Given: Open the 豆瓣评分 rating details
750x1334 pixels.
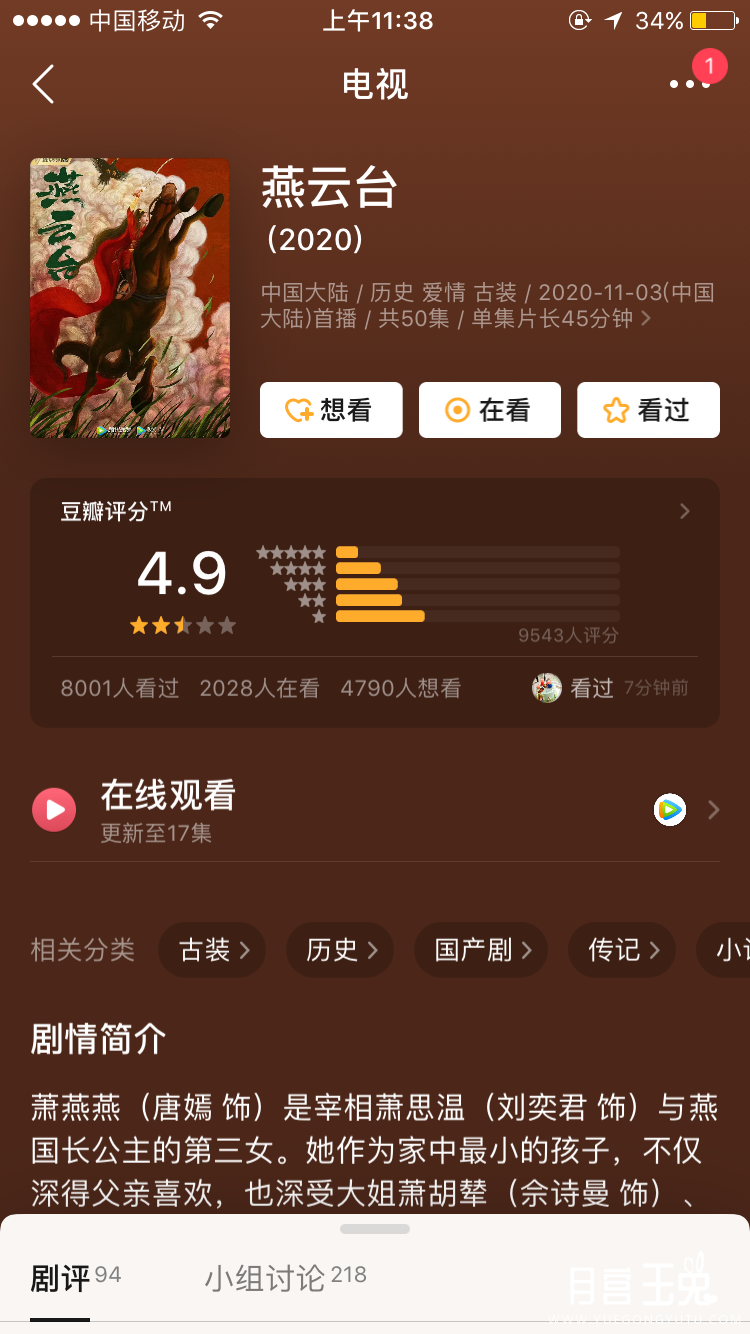Looking at the screenshot, I should point(375,511).
